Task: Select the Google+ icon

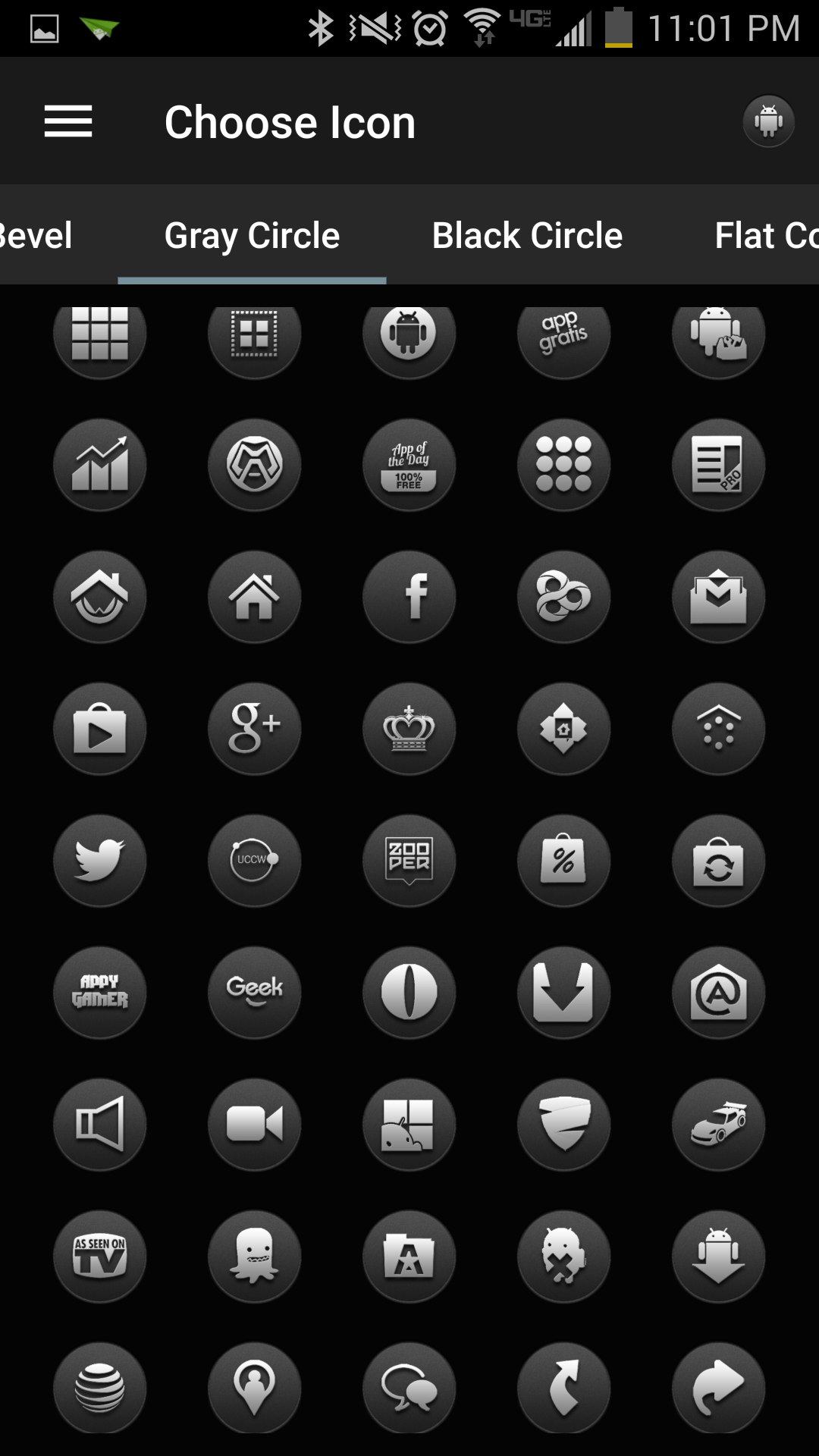Action: [x=255, y=729]
